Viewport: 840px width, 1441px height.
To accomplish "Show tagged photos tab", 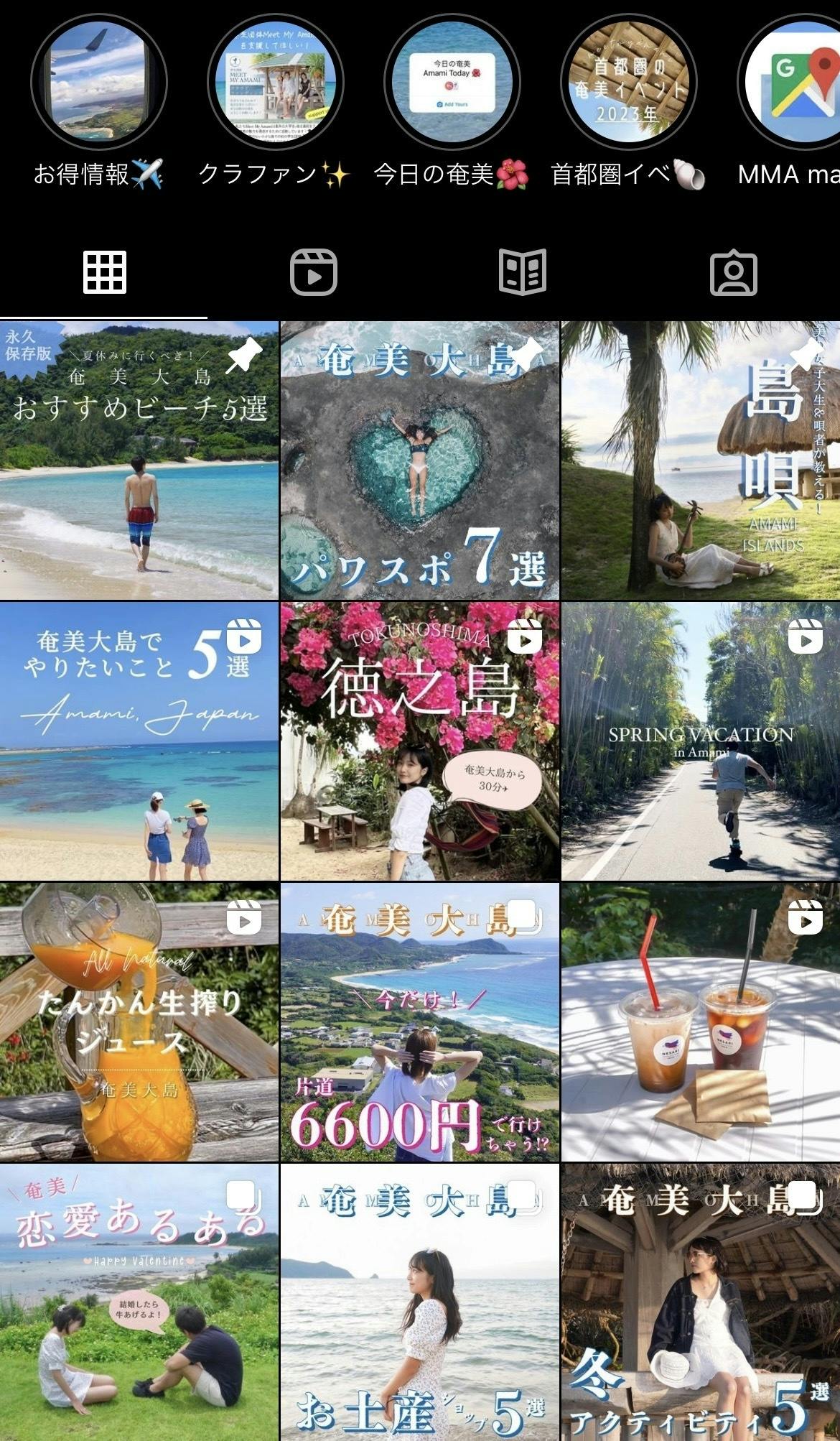I will click(733, 272).
